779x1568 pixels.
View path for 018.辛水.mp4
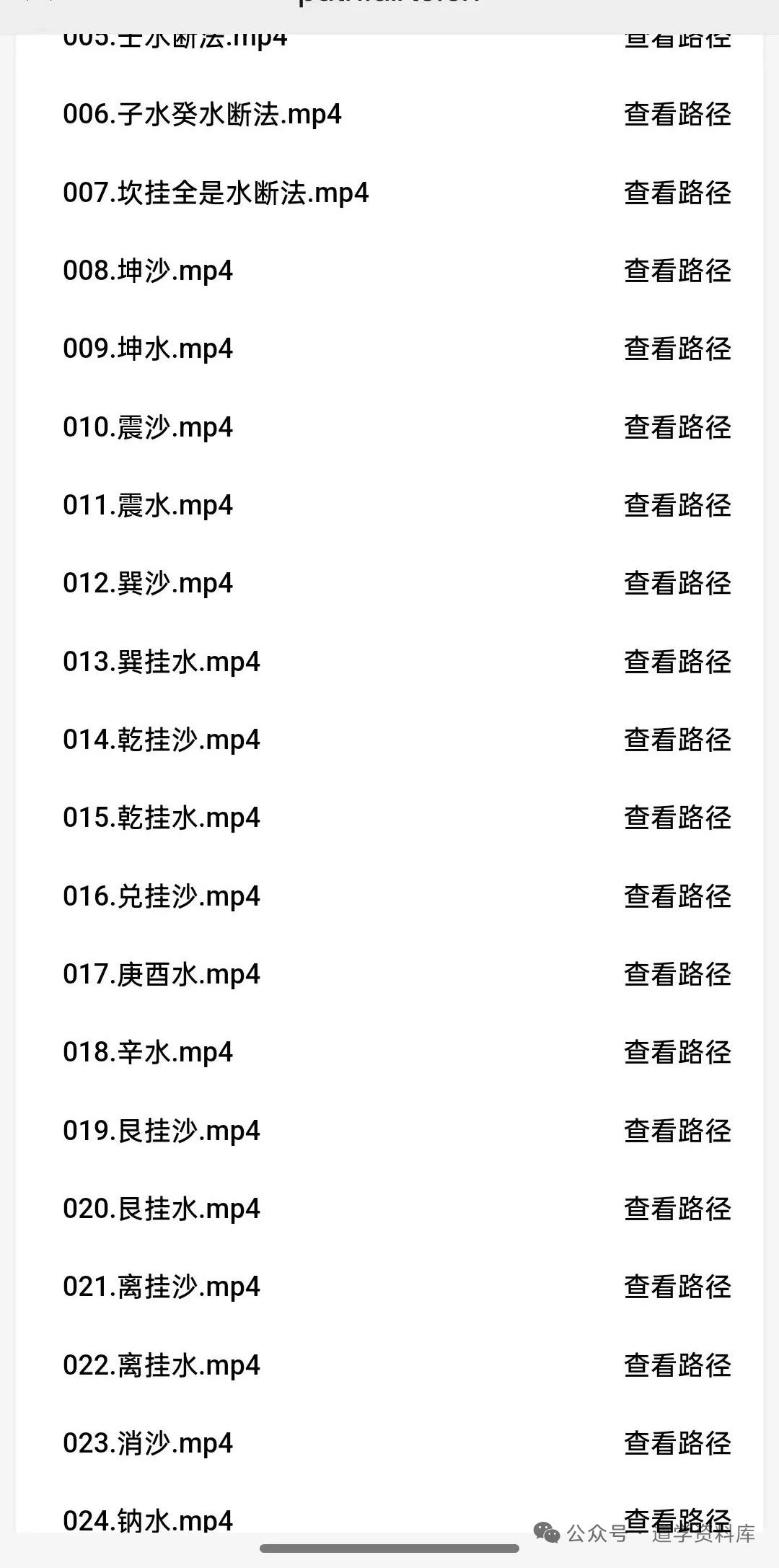[677, 1052]
